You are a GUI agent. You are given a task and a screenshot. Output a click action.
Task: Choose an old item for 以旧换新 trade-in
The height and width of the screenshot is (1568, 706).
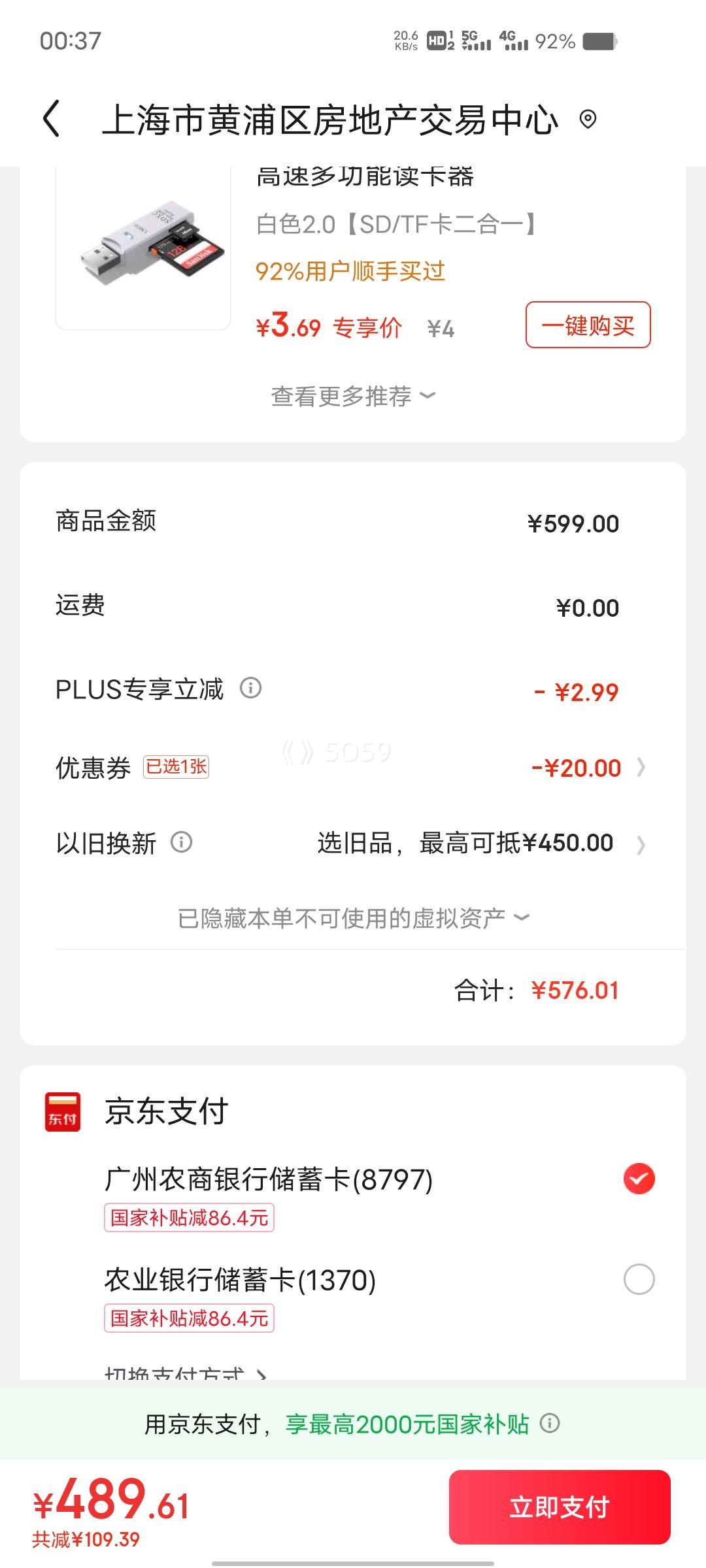point(480,843)
